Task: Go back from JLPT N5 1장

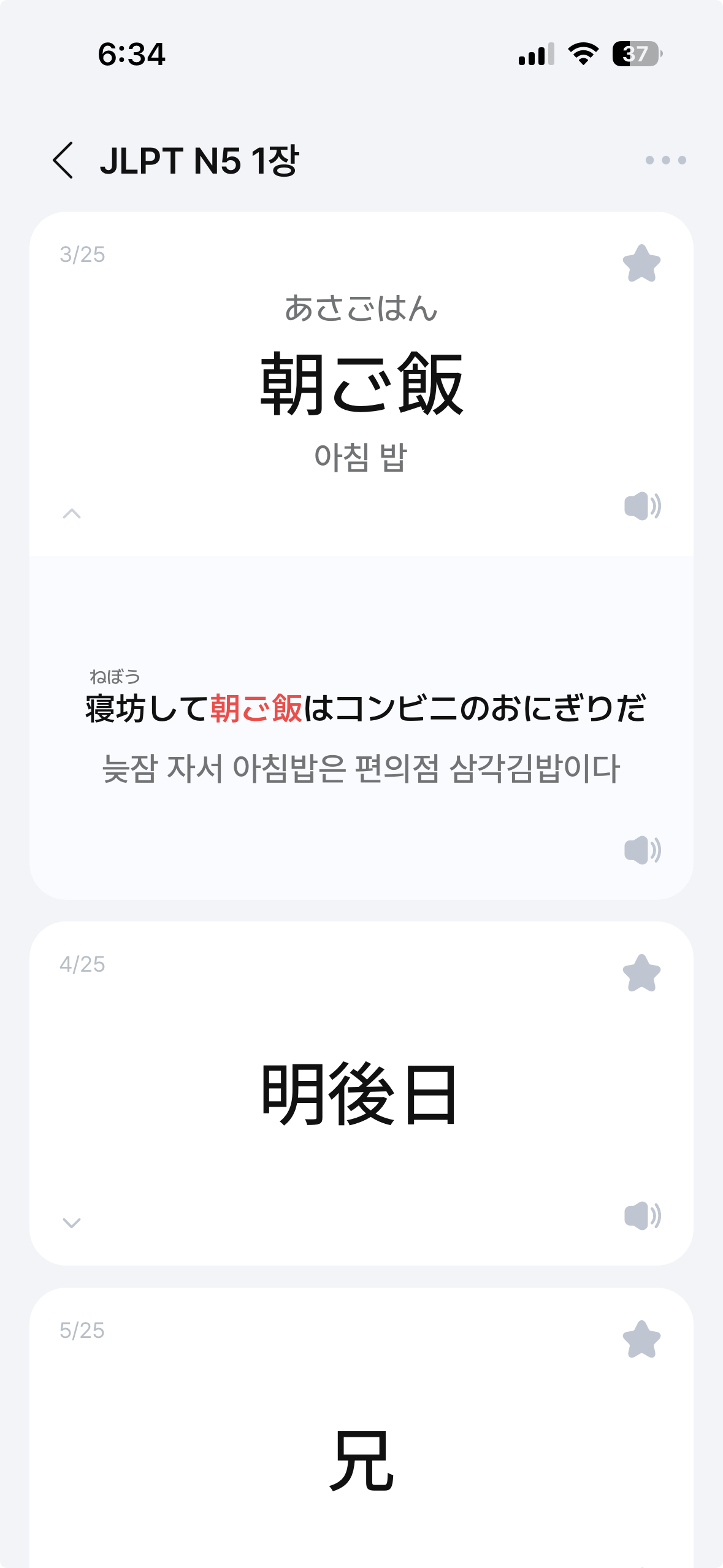Action: [63, 160]
